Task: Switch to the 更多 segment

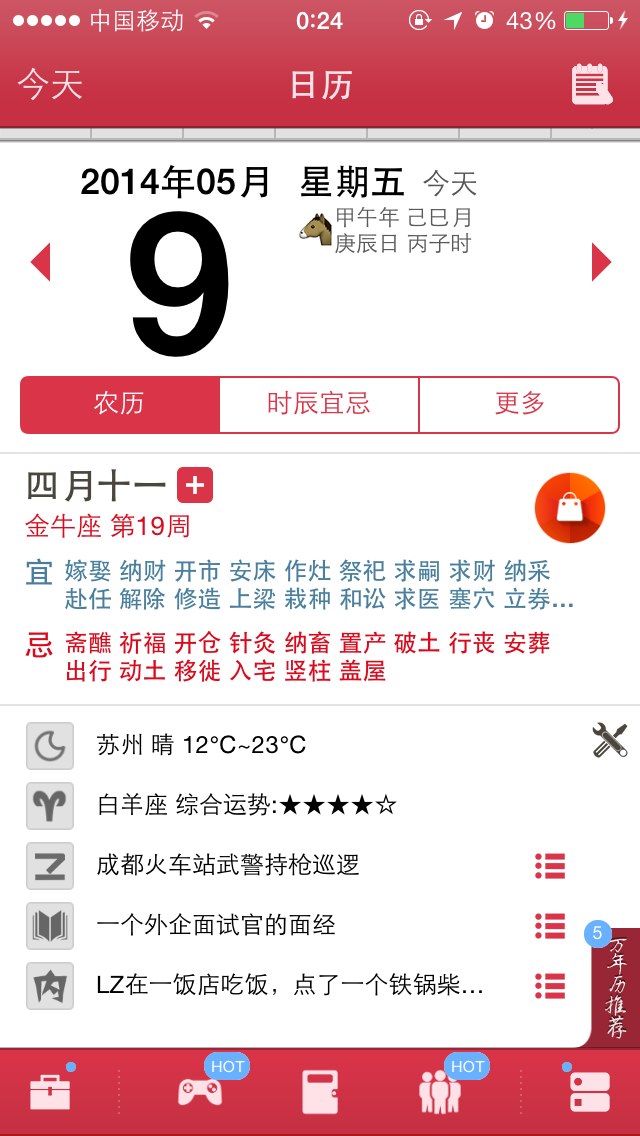Action: (519, 404)
